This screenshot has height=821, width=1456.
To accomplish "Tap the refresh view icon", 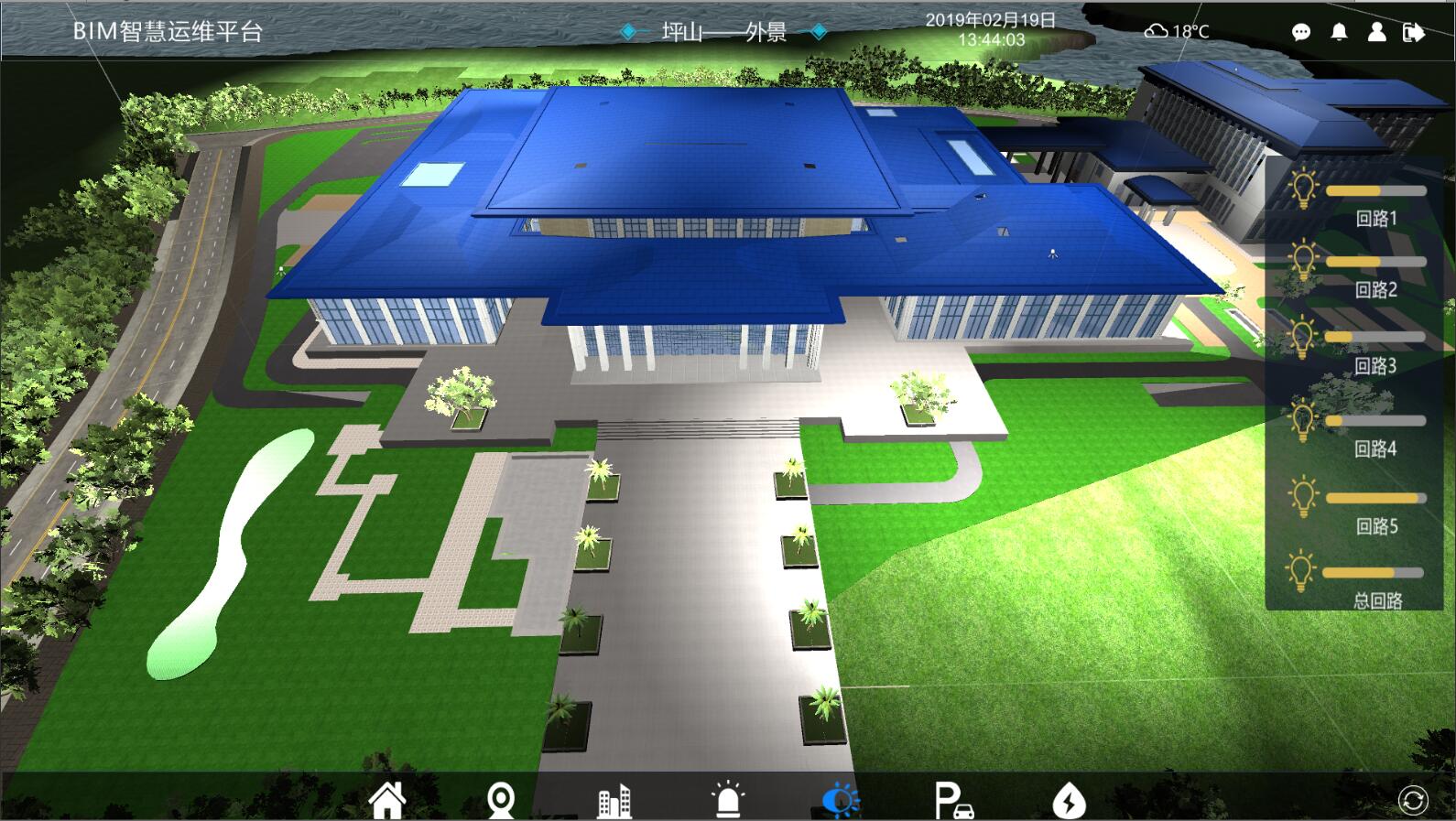I will 1413,801.
